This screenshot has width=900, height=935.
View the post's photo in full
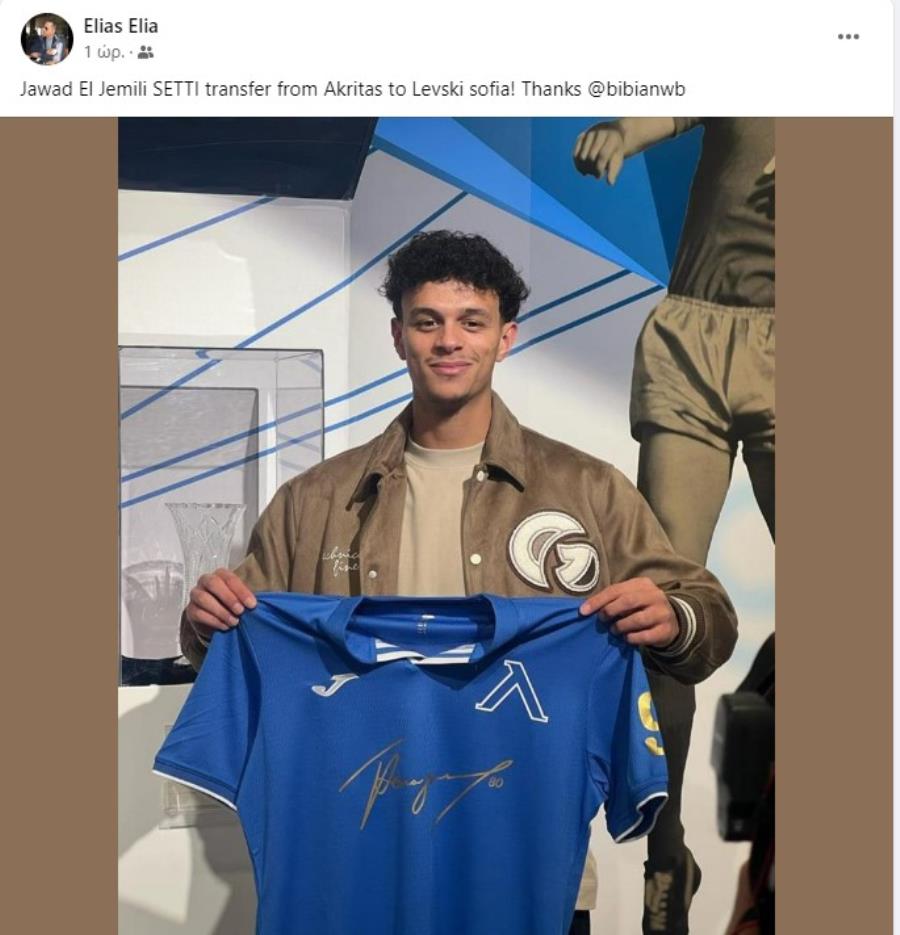click(x=446, y=525)
